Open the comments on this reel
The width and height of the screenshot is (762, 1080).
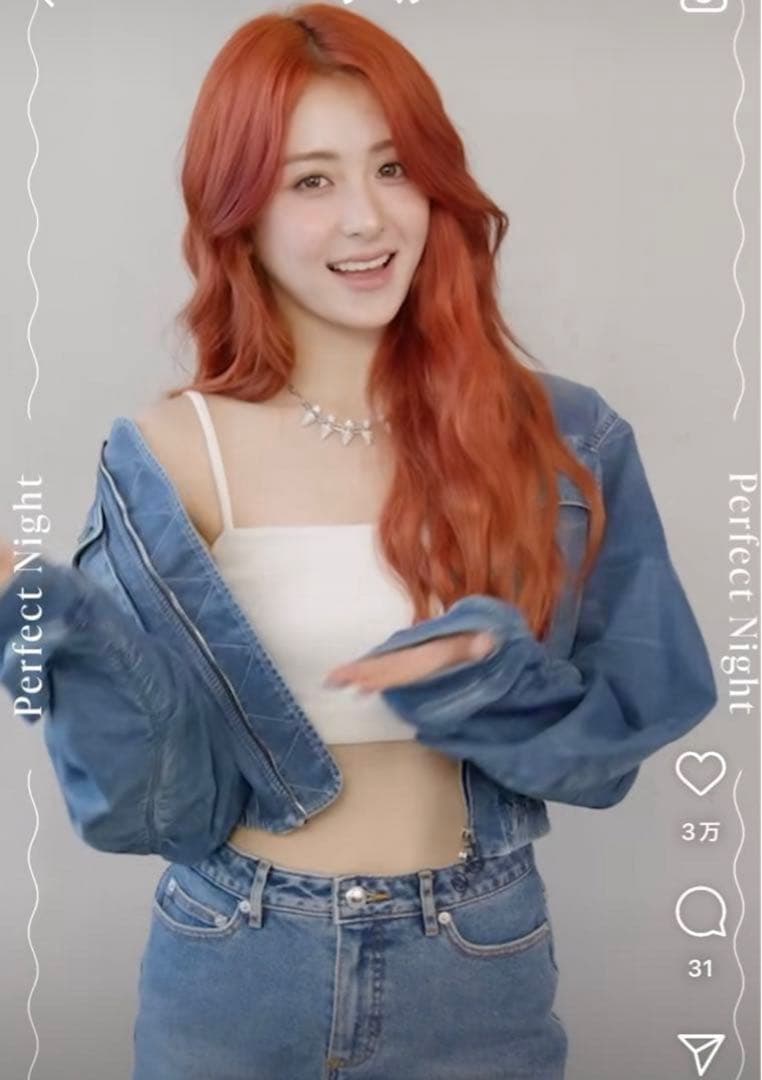(700, 912)
